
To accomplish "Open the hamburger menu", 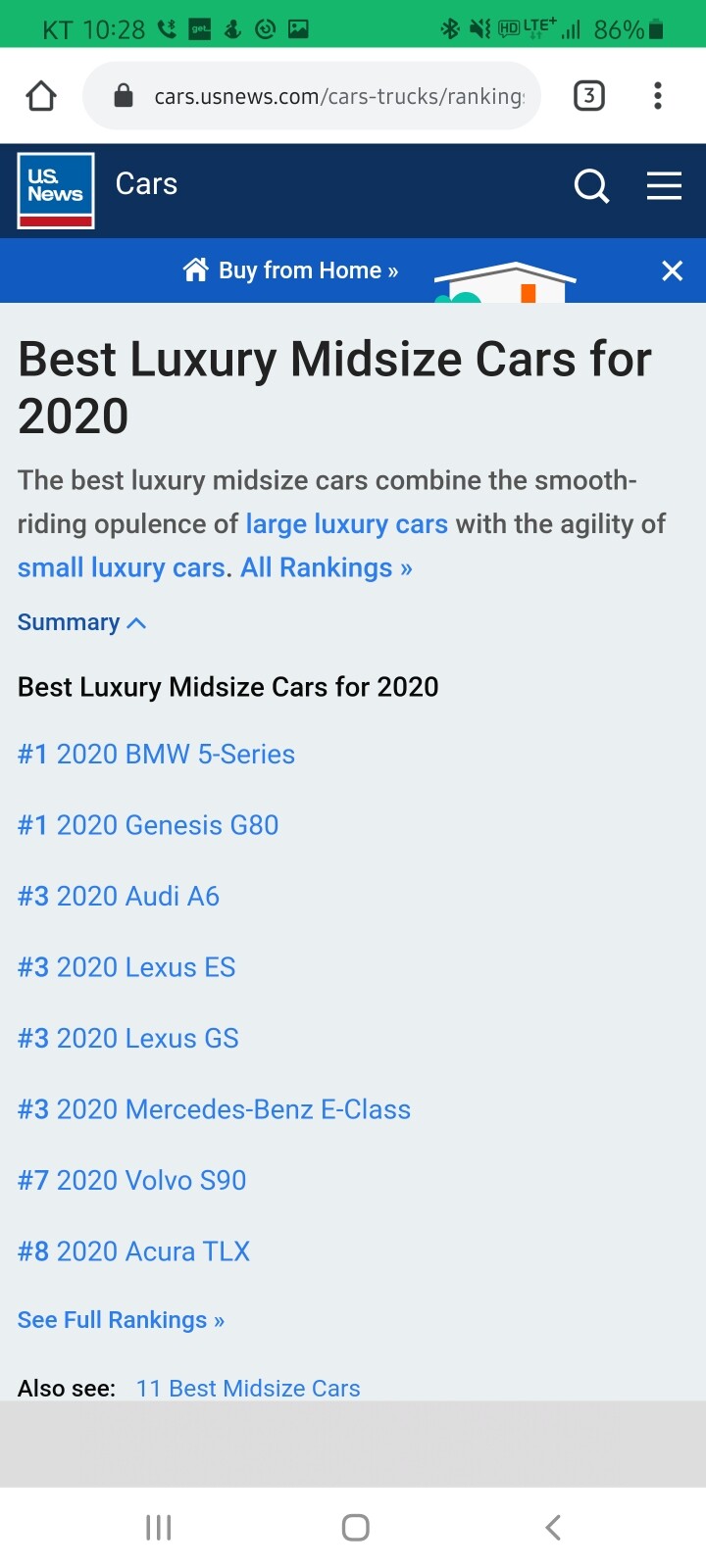I will coord(664,185).
